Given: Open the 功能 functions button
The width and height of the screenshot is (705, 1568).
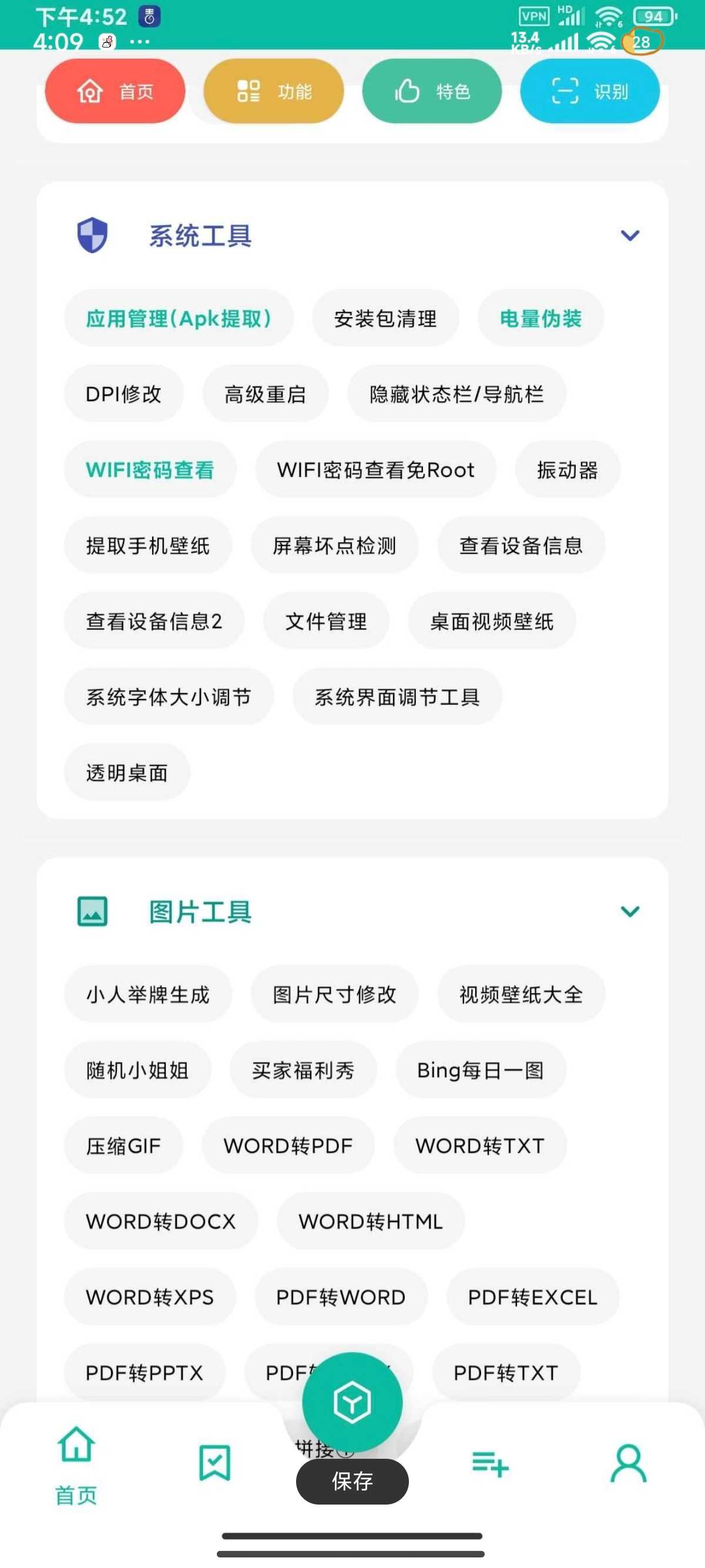Looking at the screenshot, I should pos(273,91).
